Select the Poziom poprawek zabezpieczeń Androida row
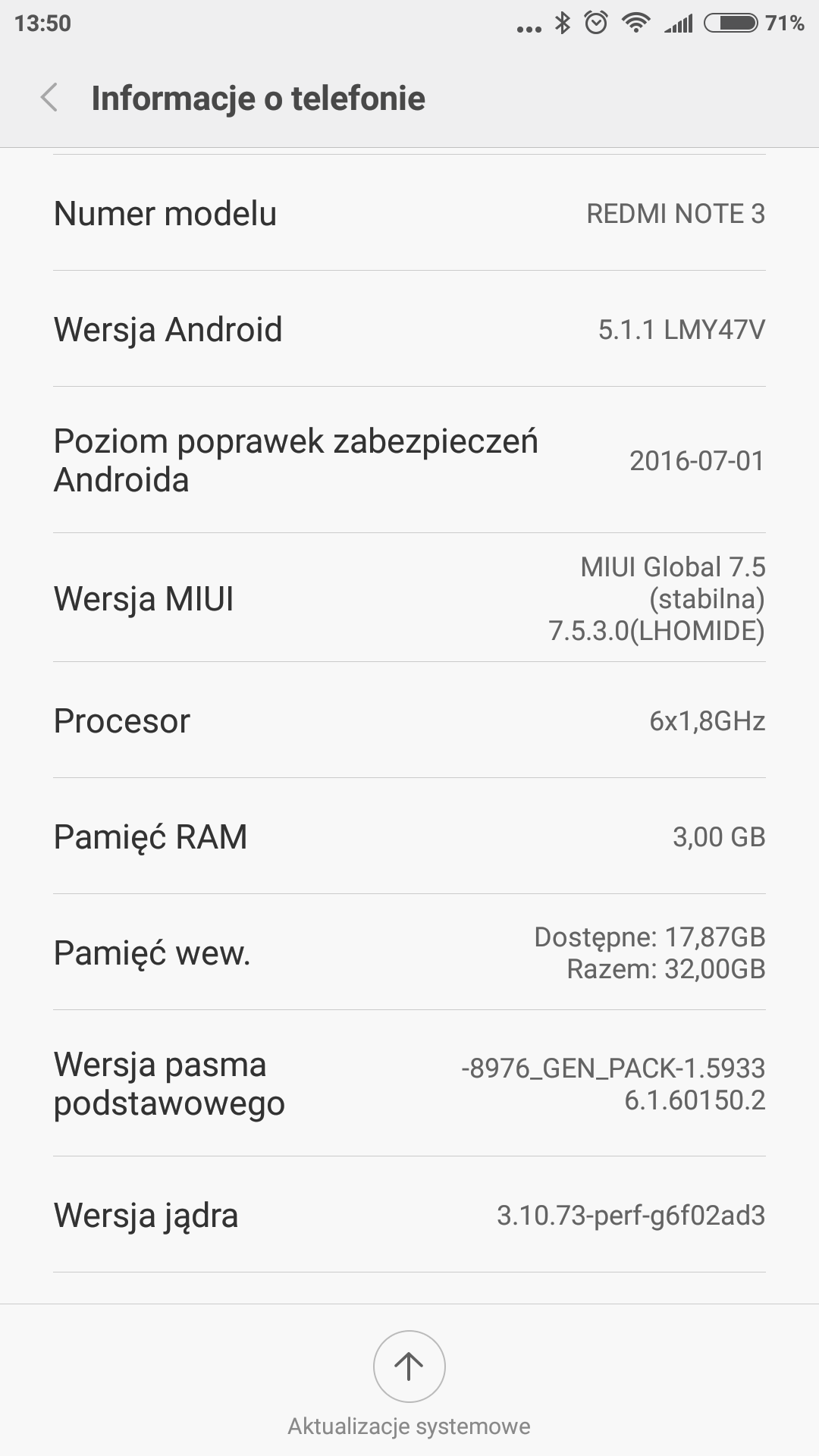 (409, 460)
